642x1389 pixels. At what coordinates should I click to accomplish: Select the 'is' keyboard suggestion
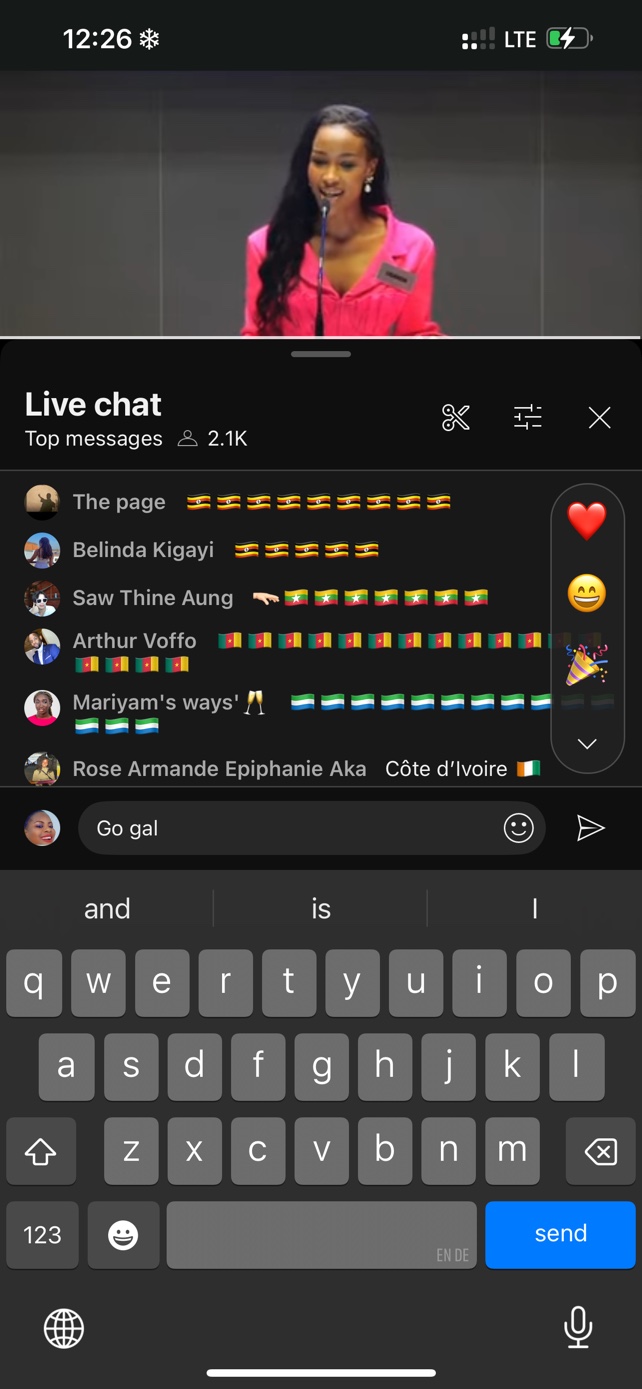[321, 909]
